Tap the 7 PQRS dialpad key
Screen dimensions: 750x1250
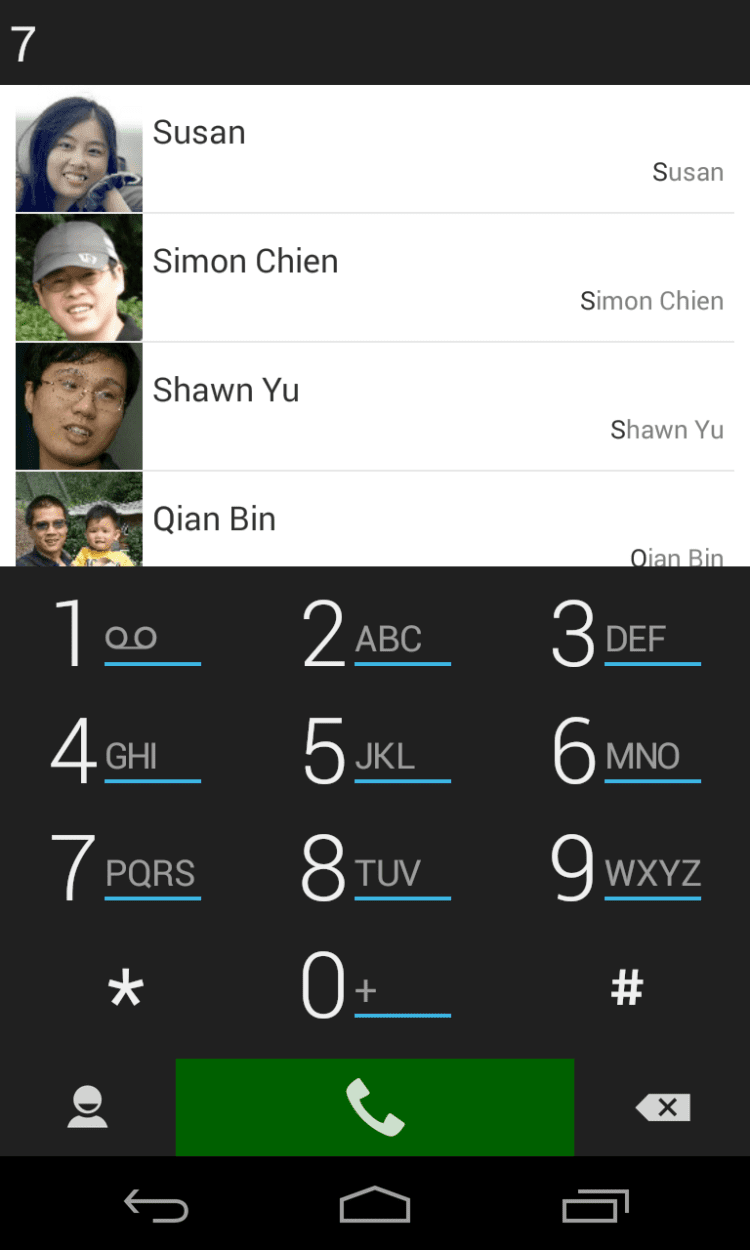pos(125,868)
